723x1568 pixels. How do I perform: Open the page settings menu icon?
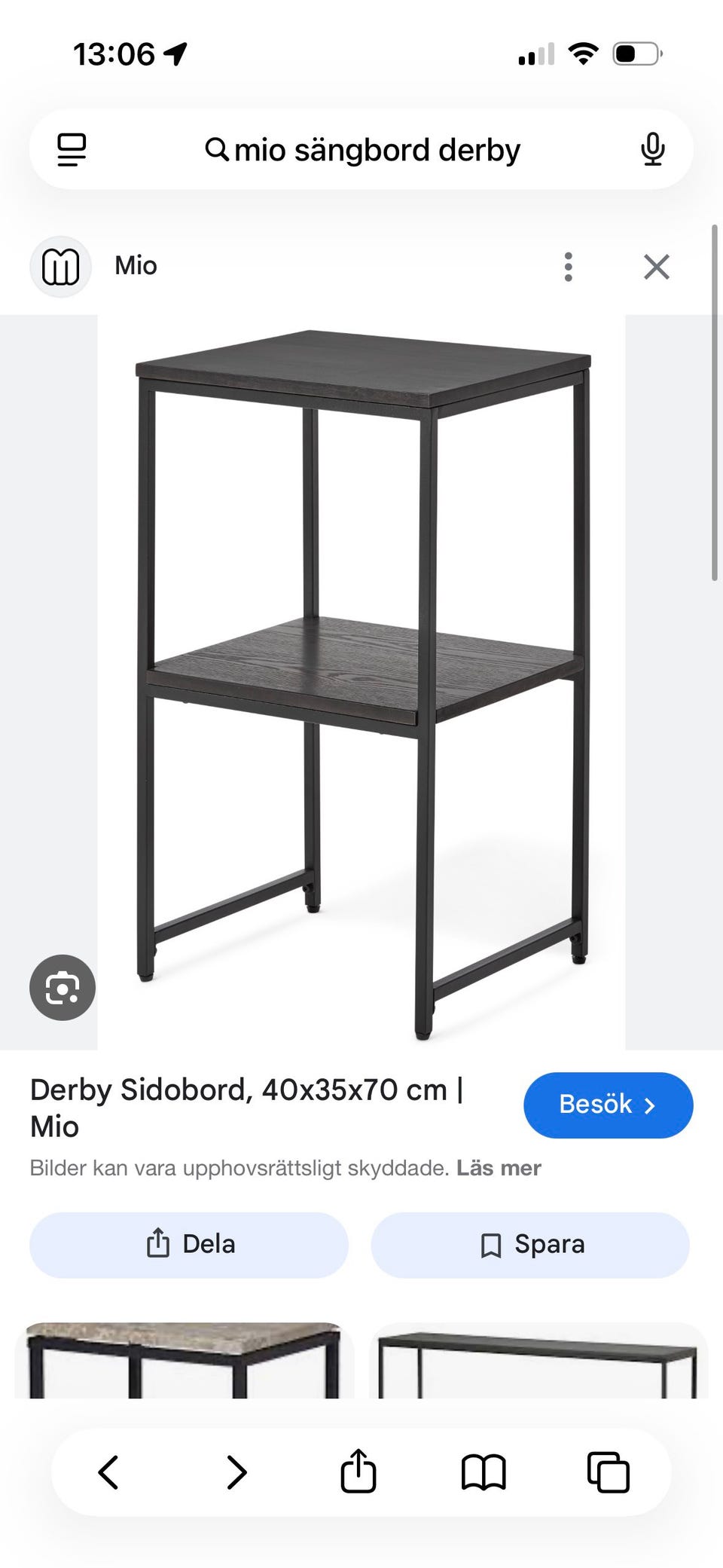72,150
